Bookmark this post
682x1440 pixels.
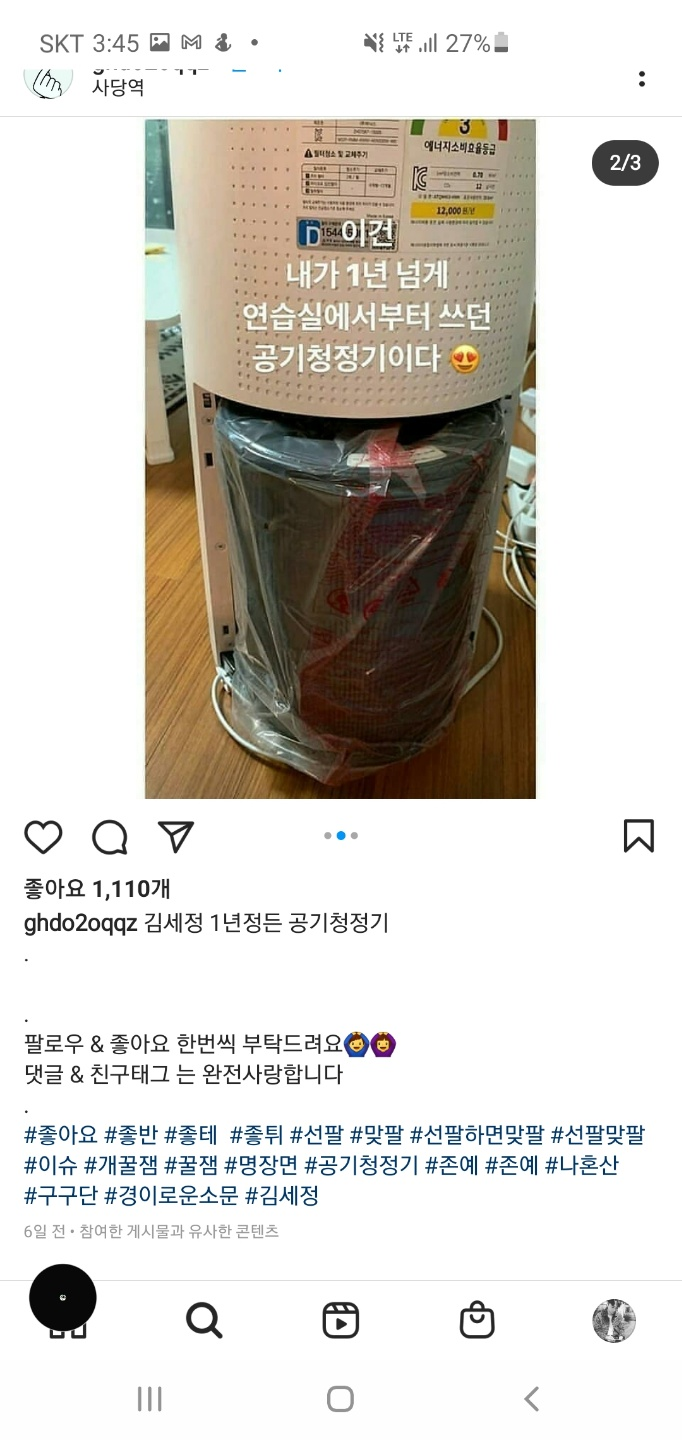[638, 835]
